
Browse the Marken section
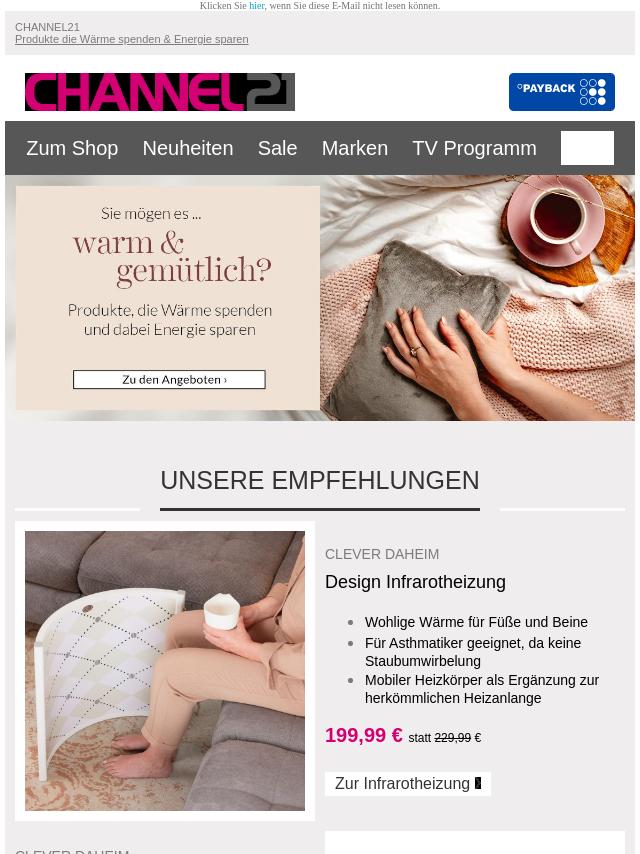click(354, 148)
